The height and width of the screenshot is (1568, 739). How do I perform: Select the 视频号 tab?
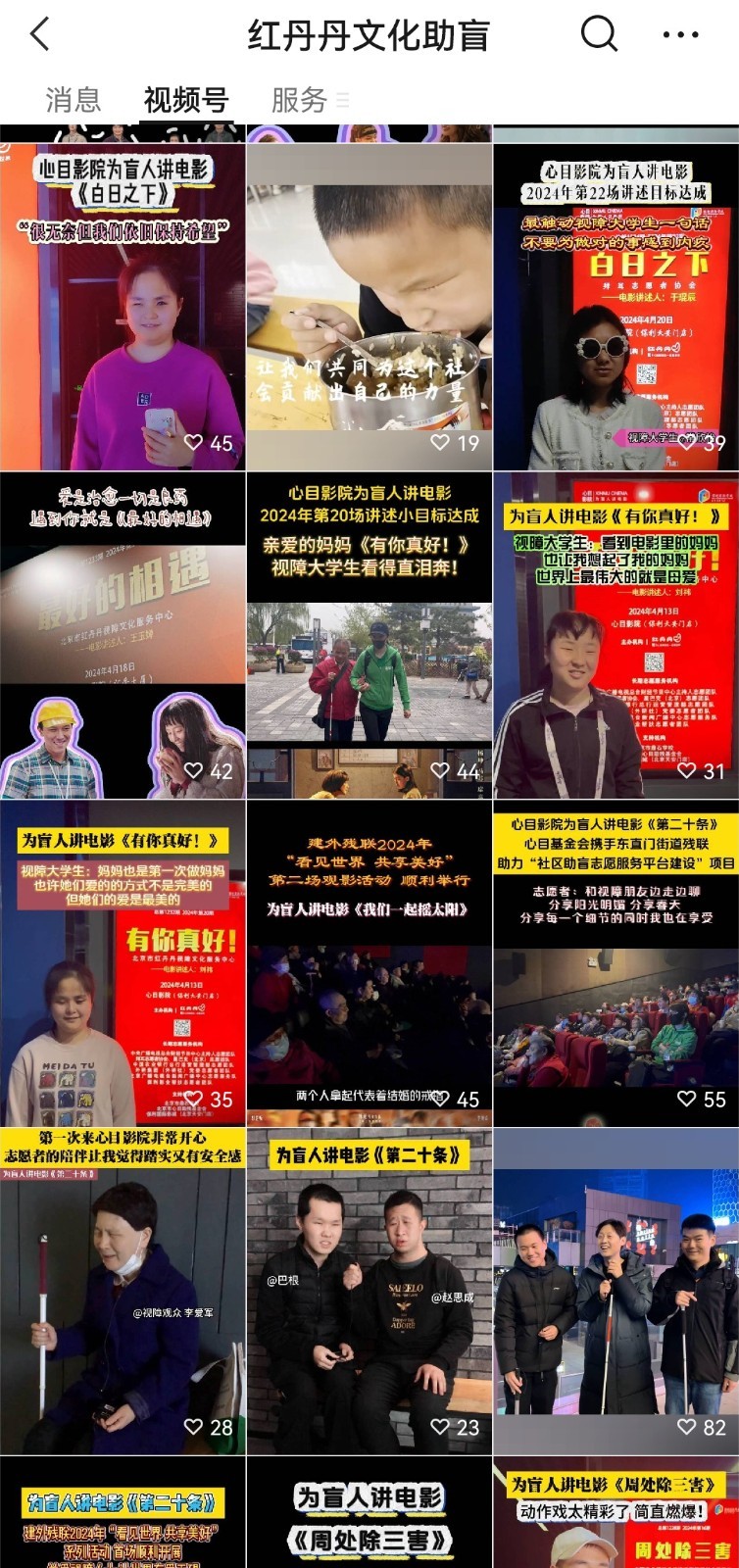coord(185,99)
